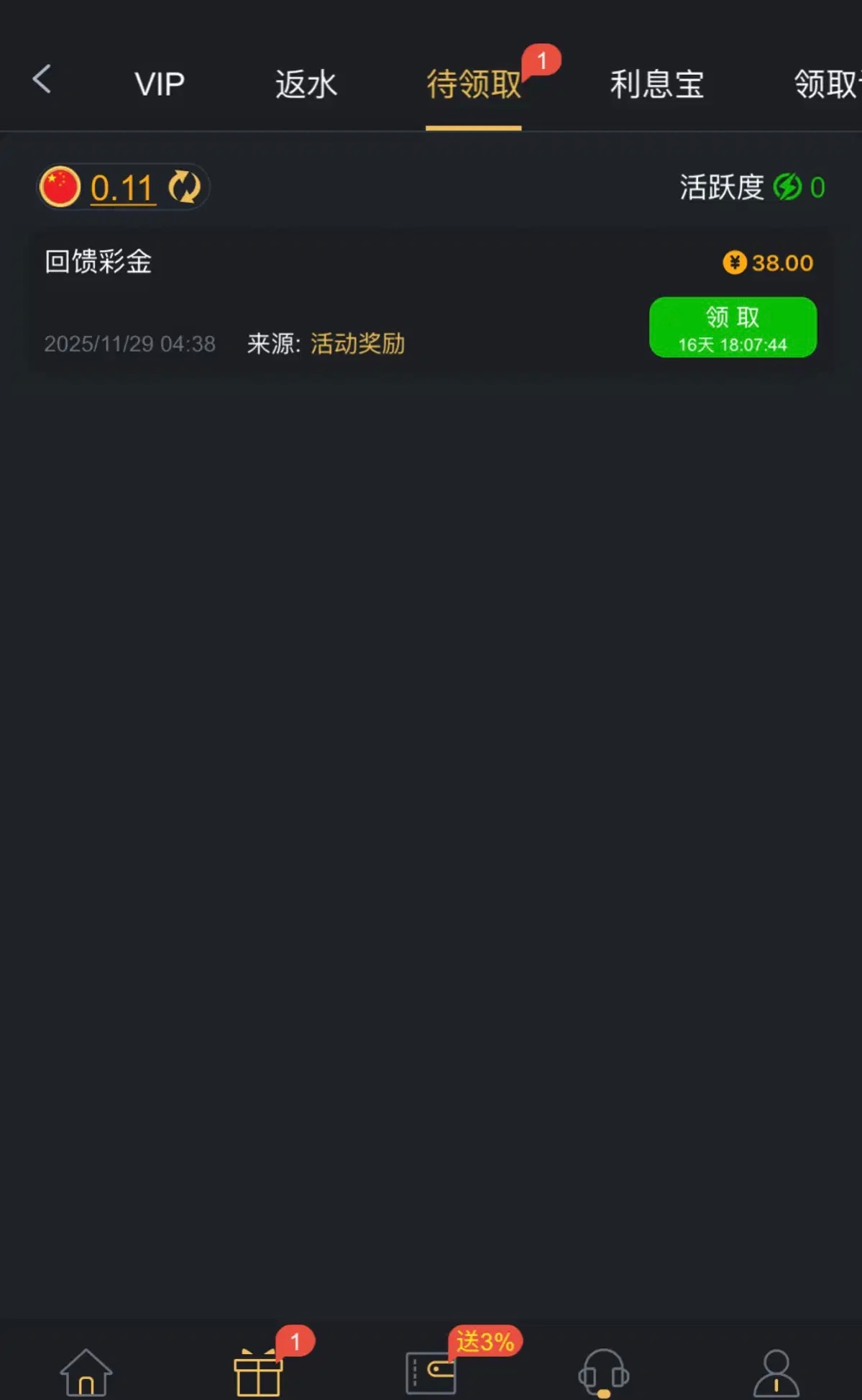This screenshot has width=862, height=1400.
Task: Select the 待领取 tab
Action: click(473, 84)
